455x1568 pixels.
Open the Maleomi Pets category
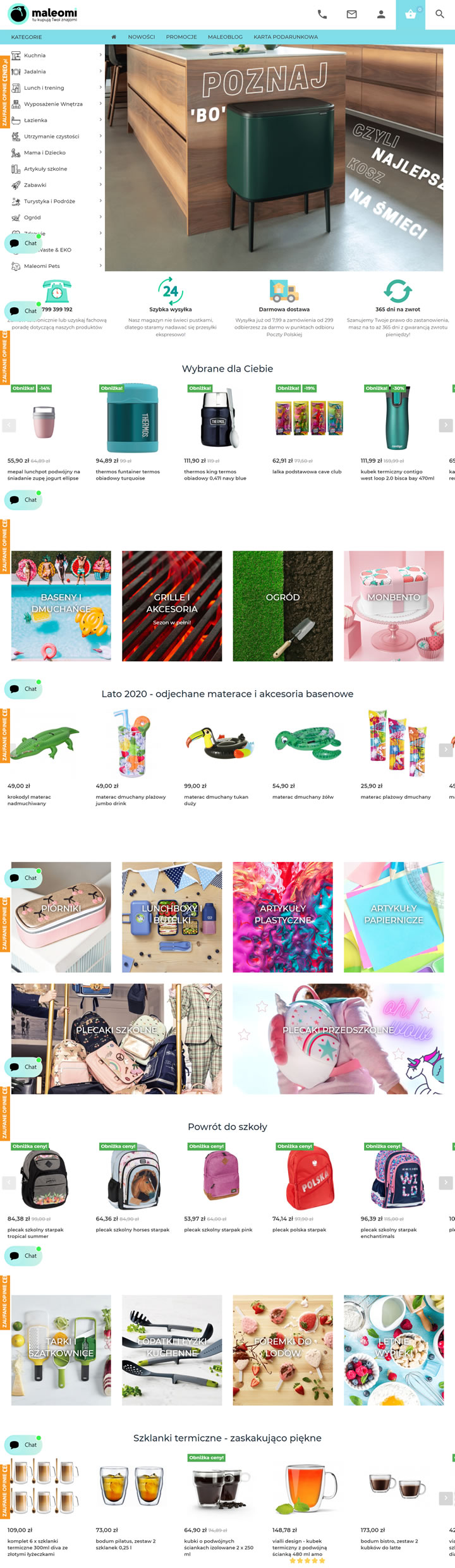[x=42, y=266]
